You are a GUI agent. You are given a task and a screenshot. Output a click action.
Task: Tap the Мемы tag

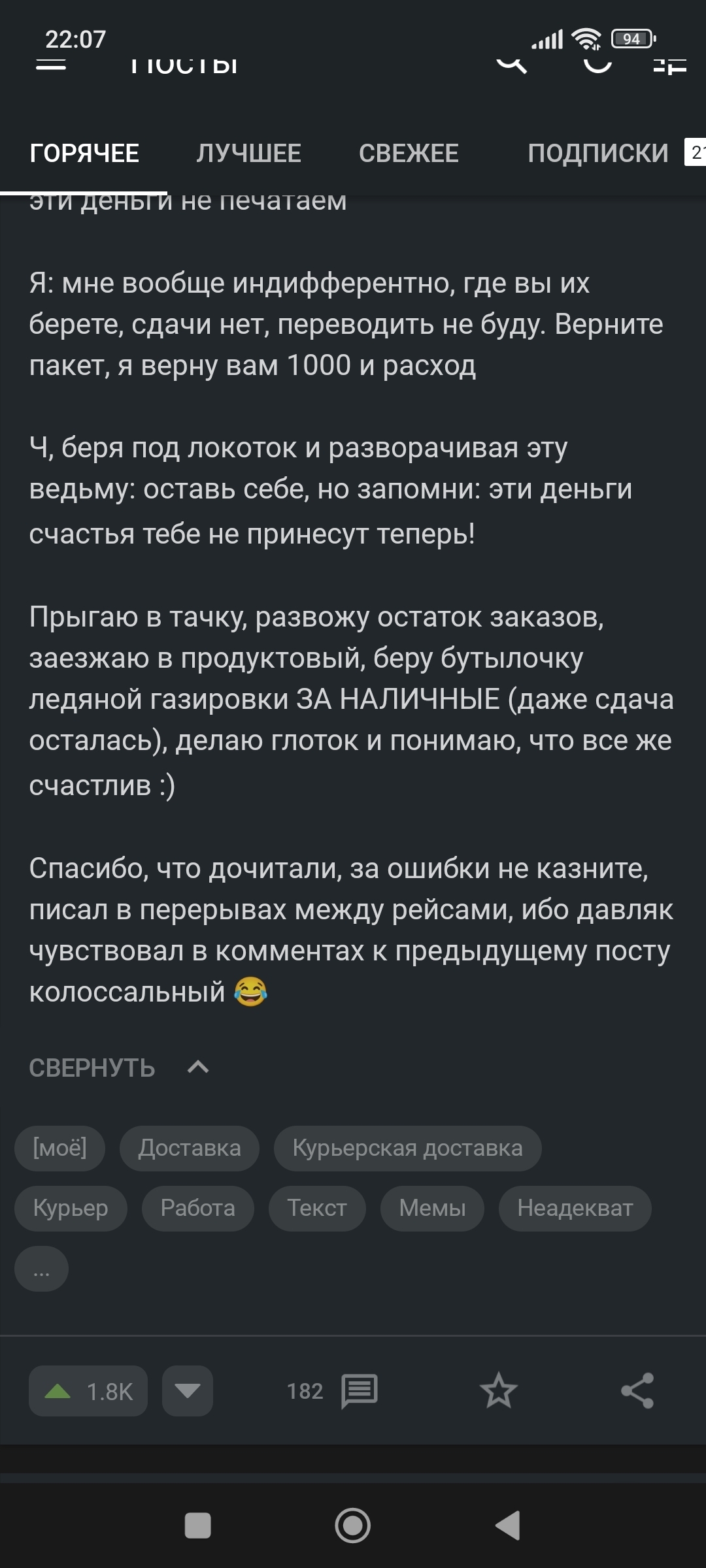click(x=432, y=1208)
